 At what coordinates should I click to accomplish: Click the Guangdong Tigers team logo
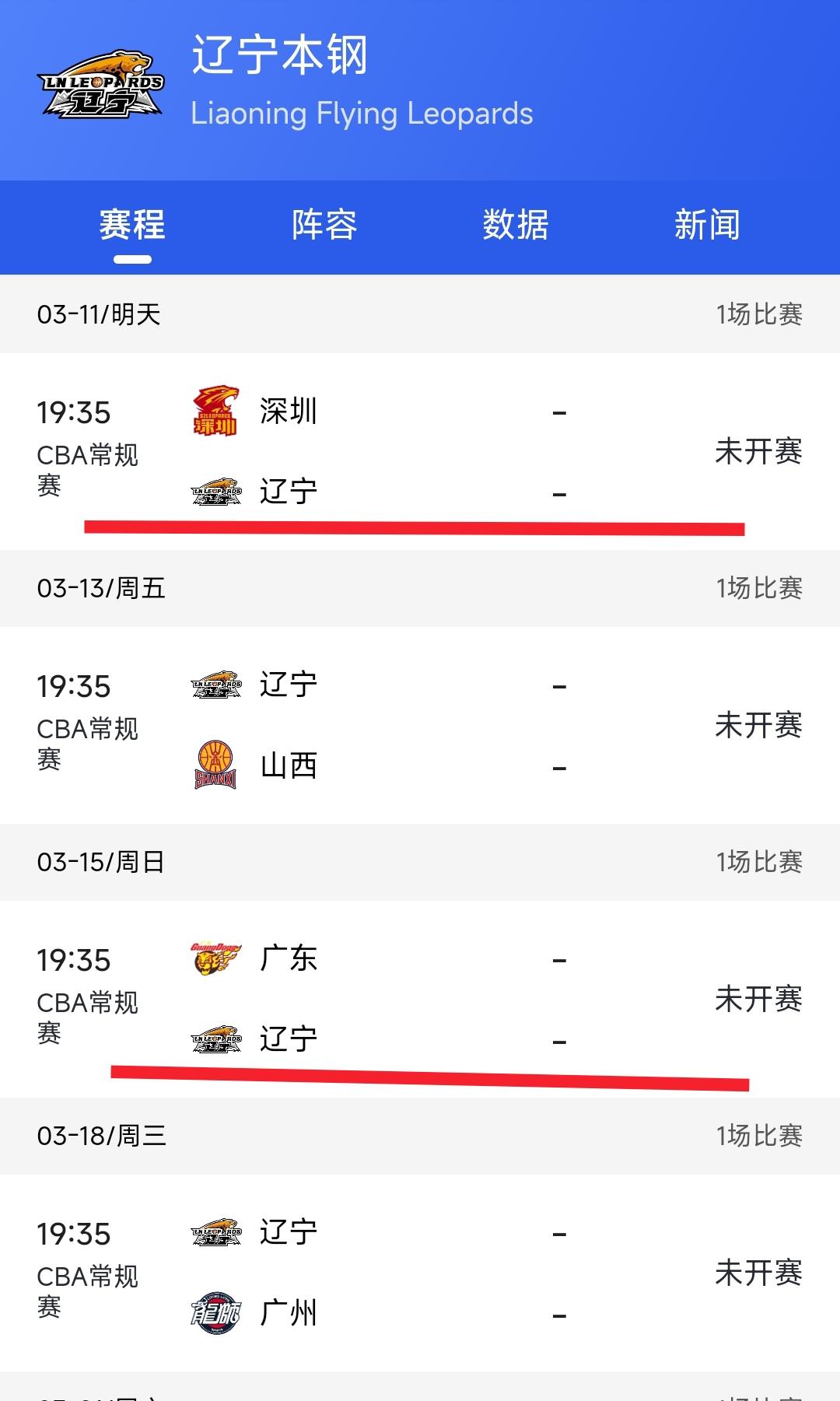(216, 960)
